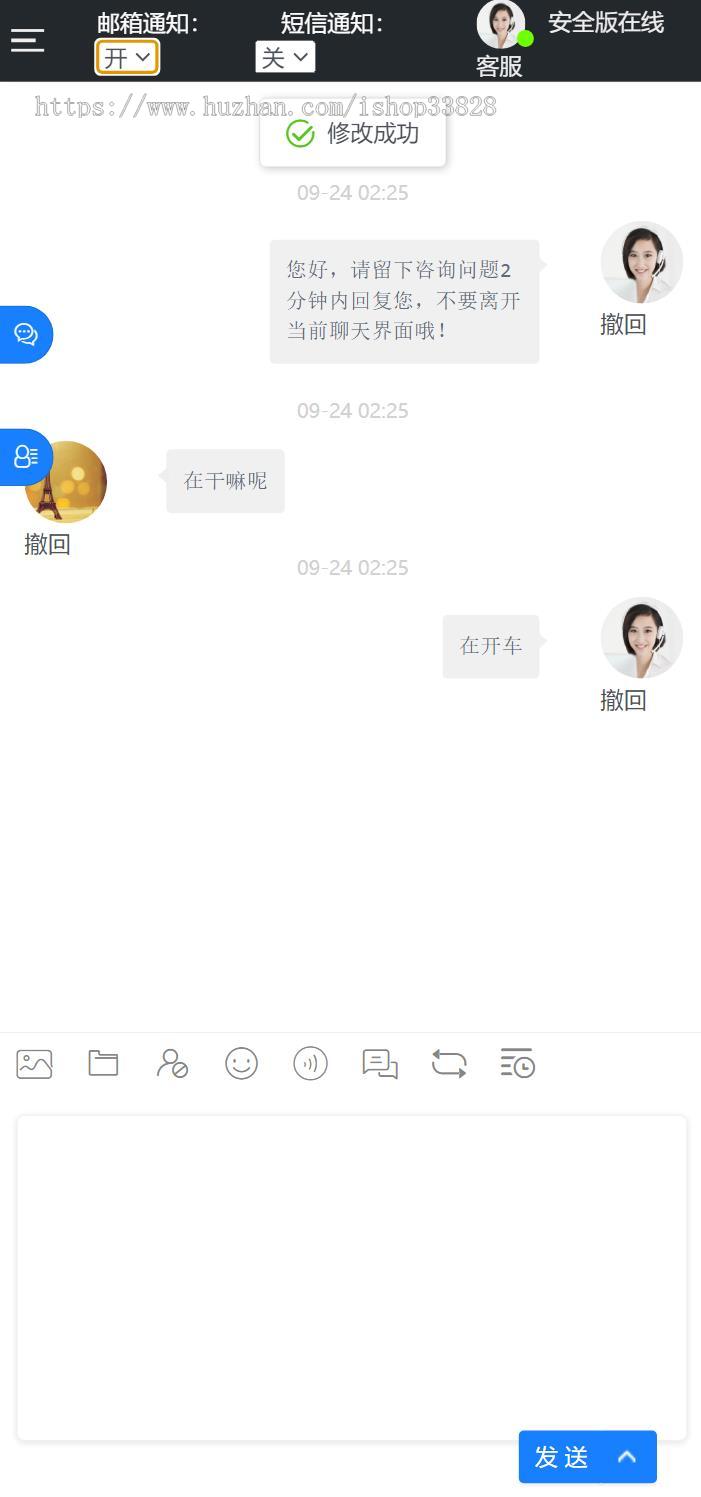The height and width of the screenshot is (1497, 701).
Task: Expand the 邮箱通知 dropdown
Action: click(x=127, y=58)
